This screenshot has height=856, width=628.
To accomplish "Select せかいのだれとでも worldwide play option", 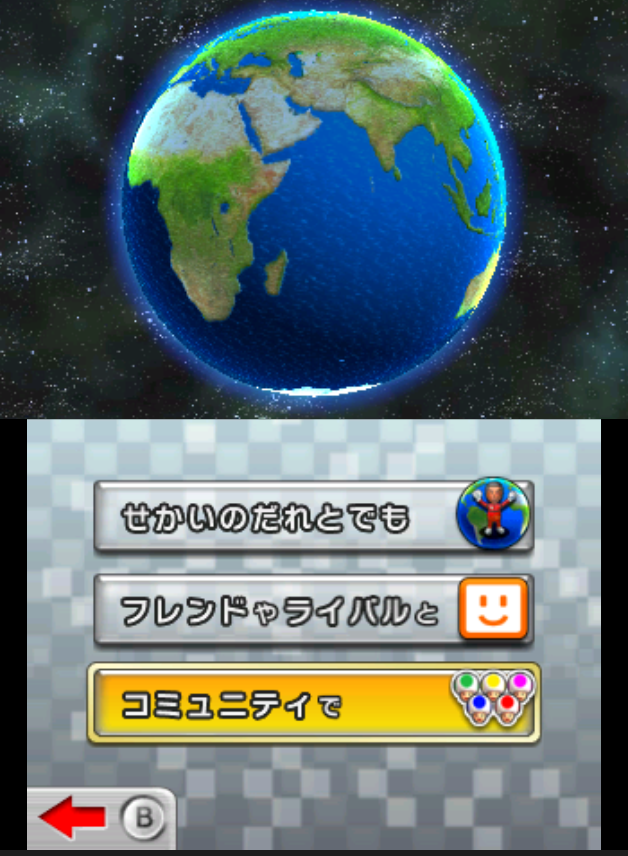I will pos(313,517).
